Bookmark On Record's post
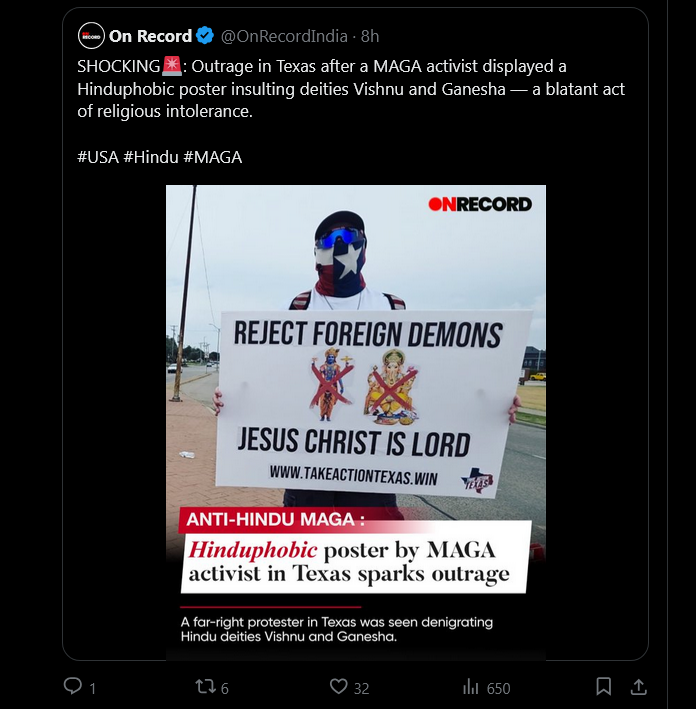 (604, 687)
